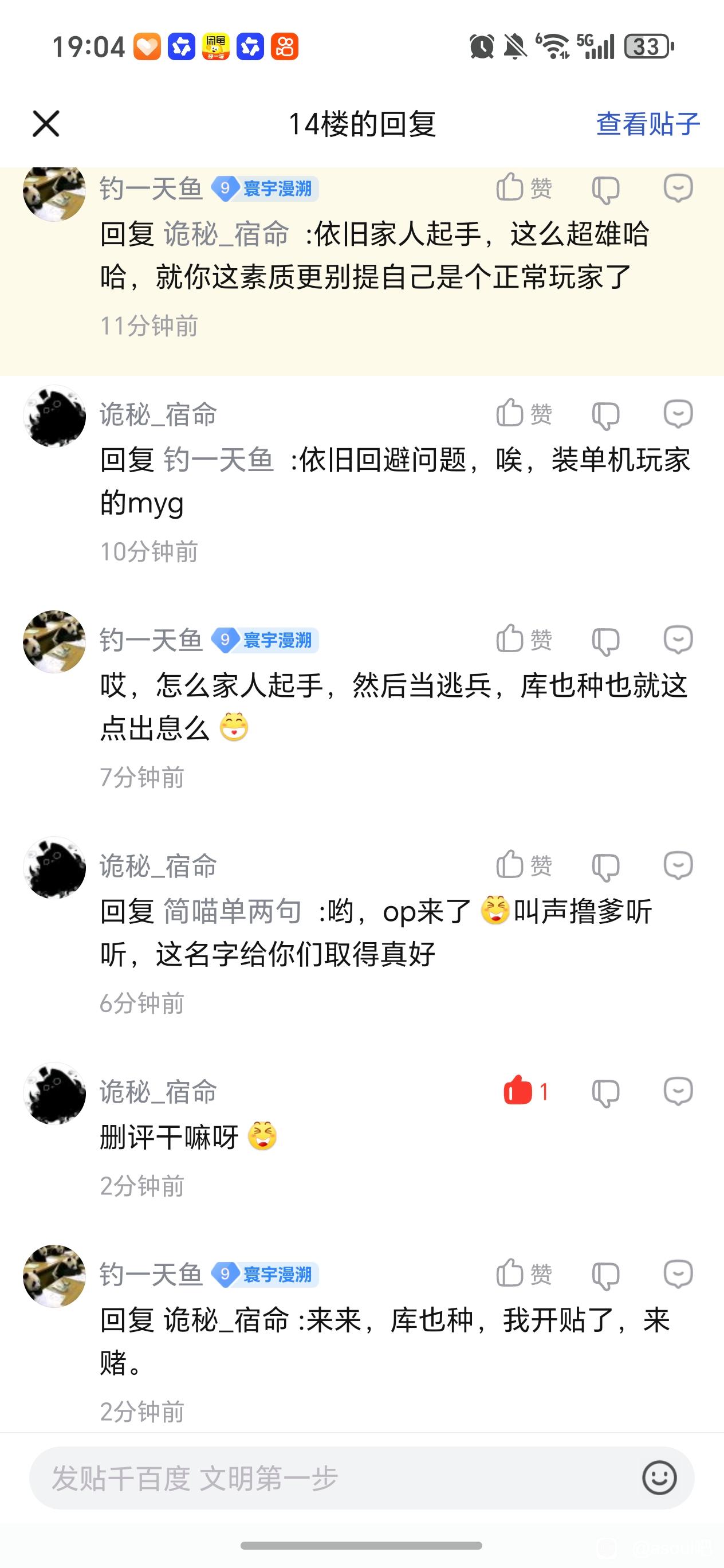Like the comment posted 10分钟前
The image size is (724, 1568).
tap(523, 414)
